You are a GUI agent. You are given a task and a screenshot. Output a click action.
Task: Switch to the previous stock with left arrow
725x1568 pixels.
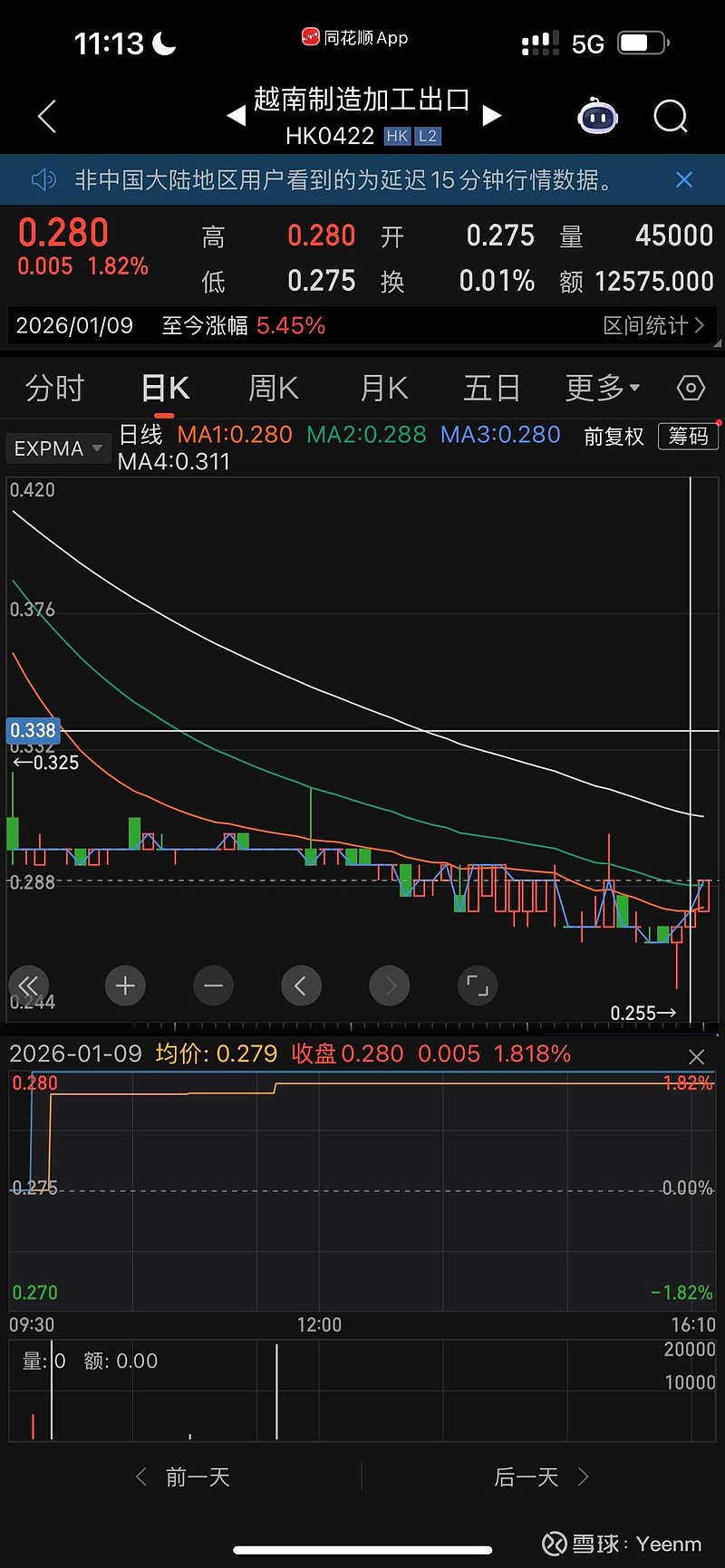pyautogui.click(x=236, y=116)
